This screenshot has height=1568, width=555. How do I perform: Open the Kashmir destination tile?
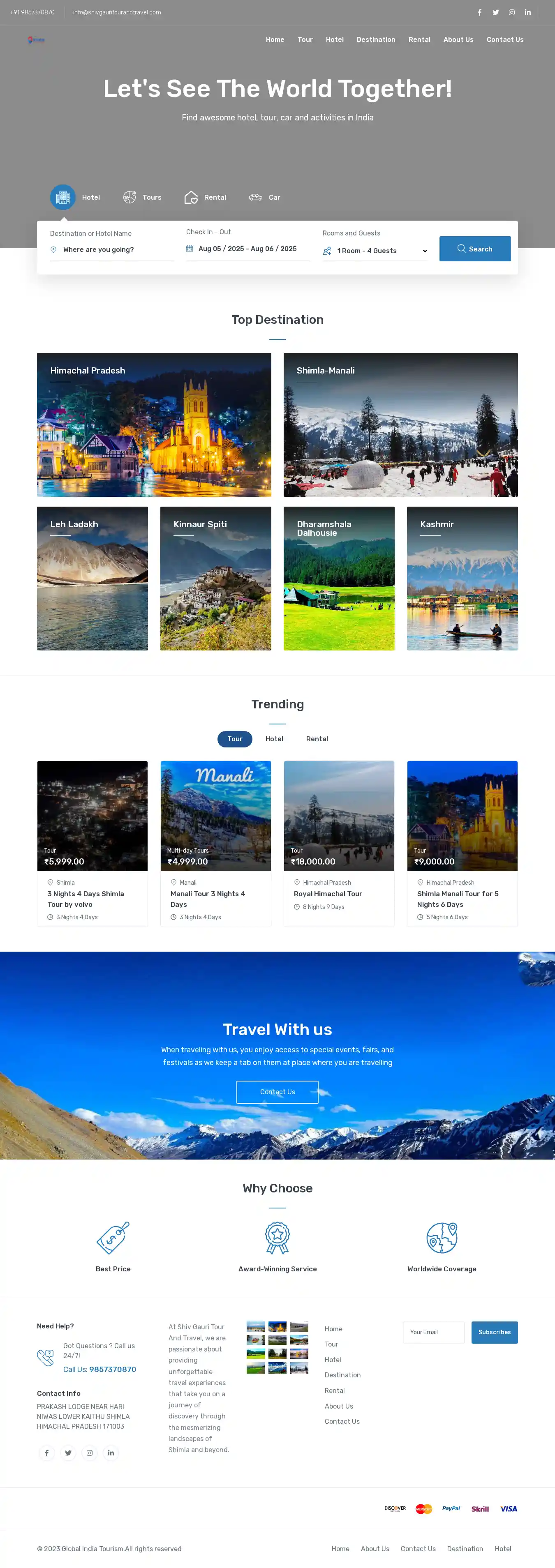point(462,578)
